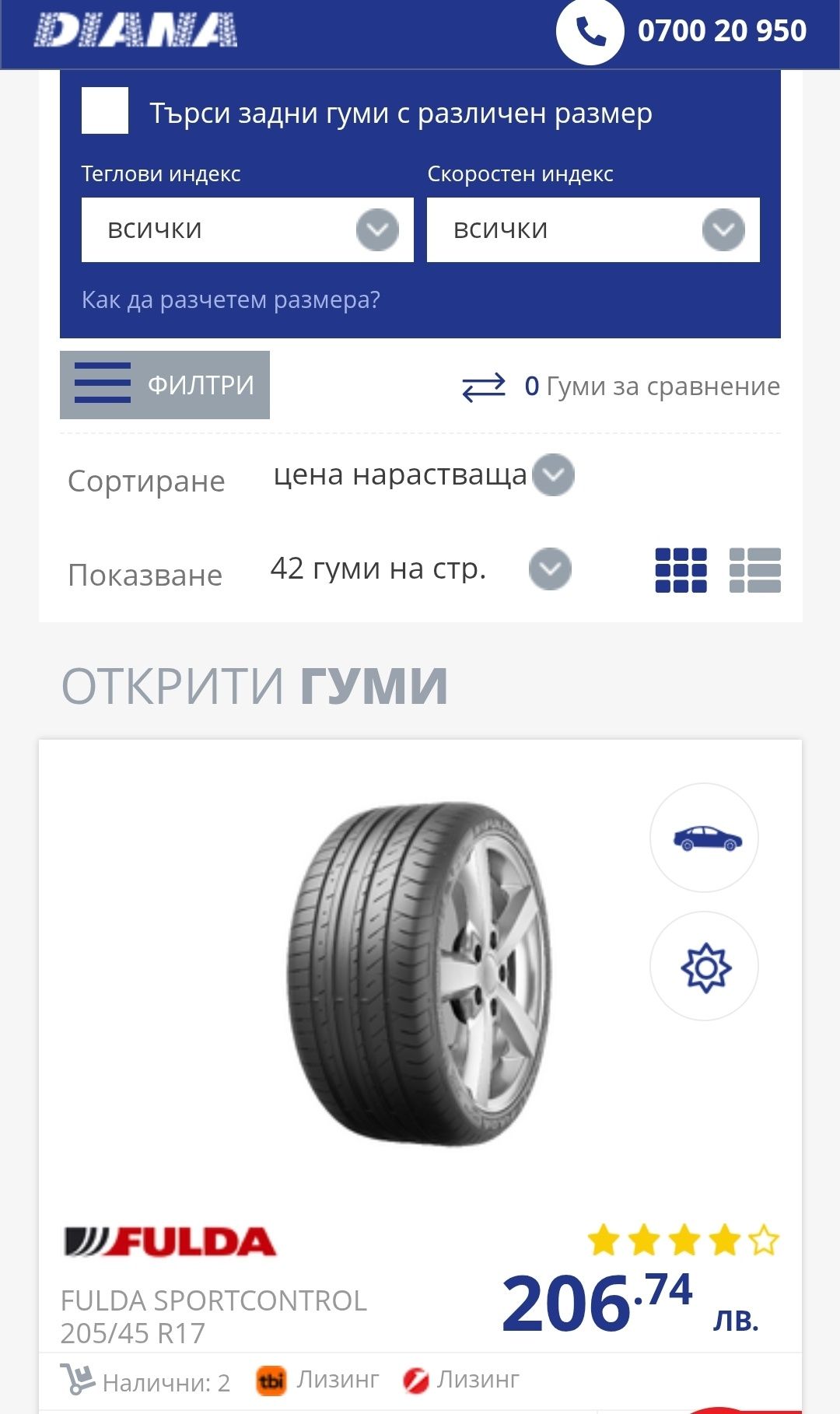Check the box for different rear tire size

point(105,110)
